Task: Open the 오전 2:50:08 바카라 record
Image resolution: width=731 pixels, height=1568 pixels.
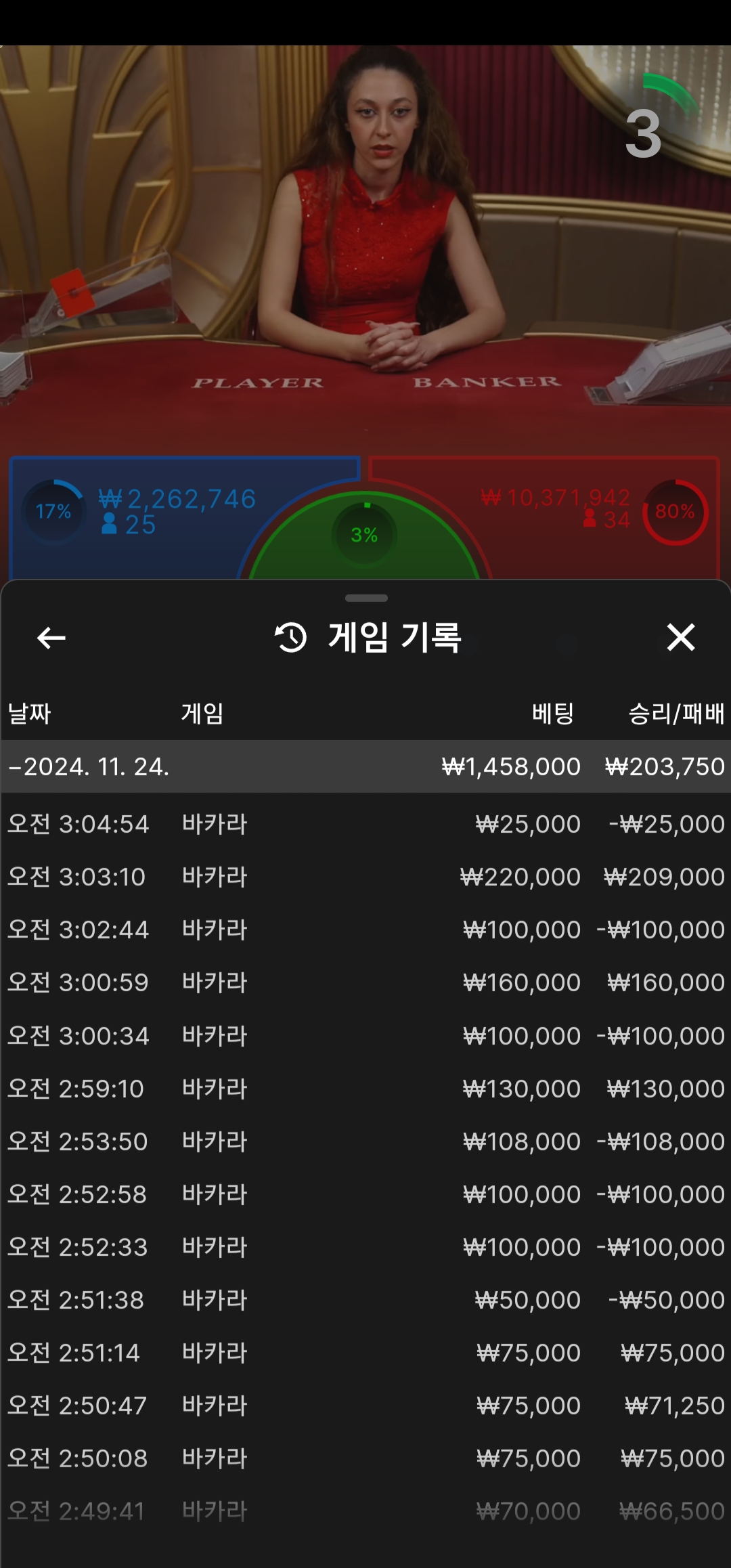Action: (x=365, y=1458)
